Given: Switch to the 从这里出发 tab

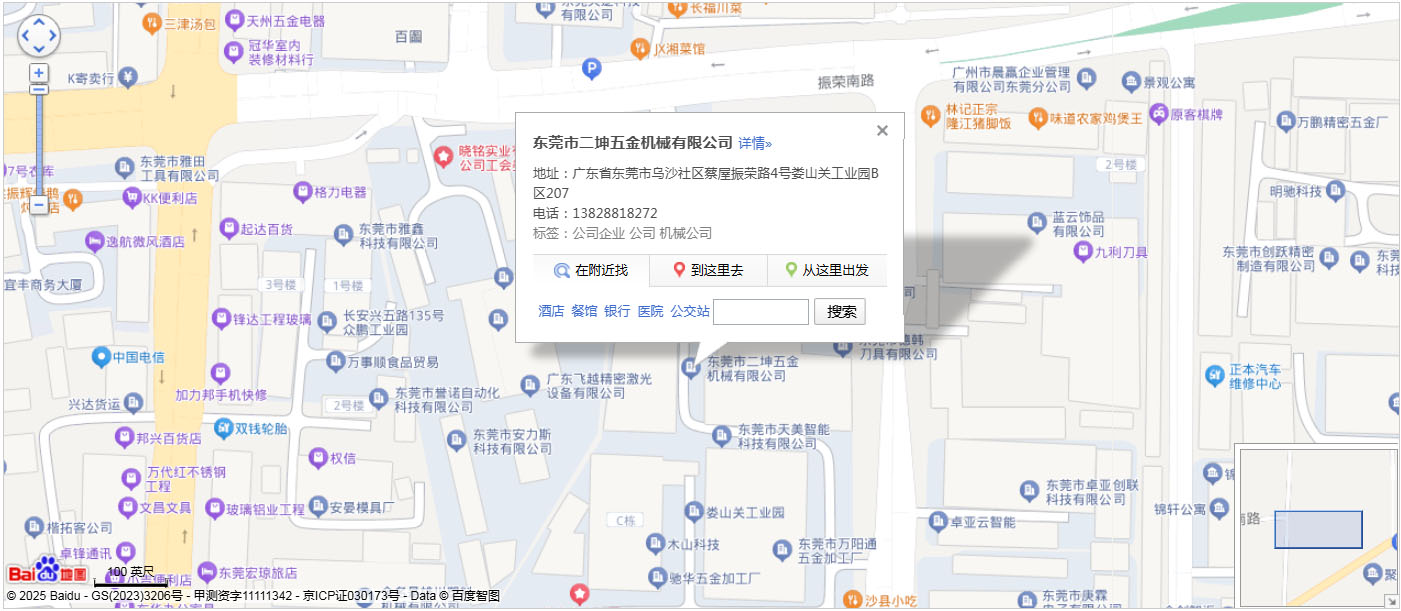Looking at the screenshot, I should click(827, 271).
